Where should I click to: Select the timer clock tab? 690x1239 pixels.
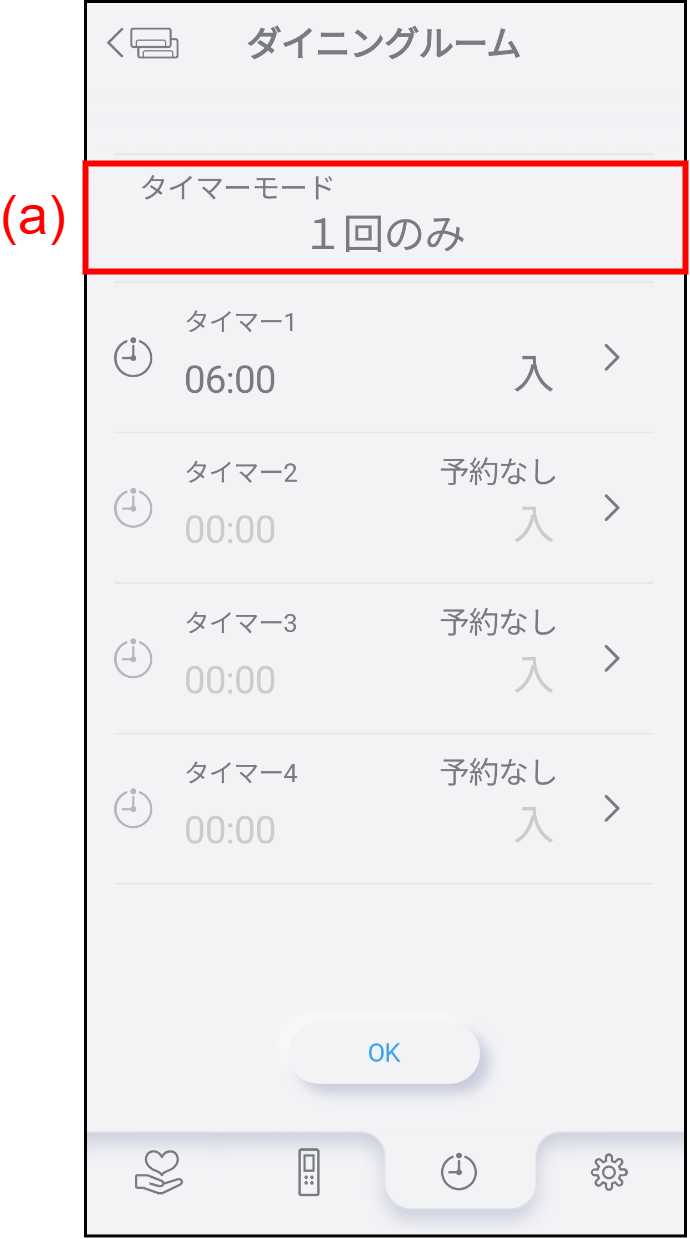point(459,1171)
